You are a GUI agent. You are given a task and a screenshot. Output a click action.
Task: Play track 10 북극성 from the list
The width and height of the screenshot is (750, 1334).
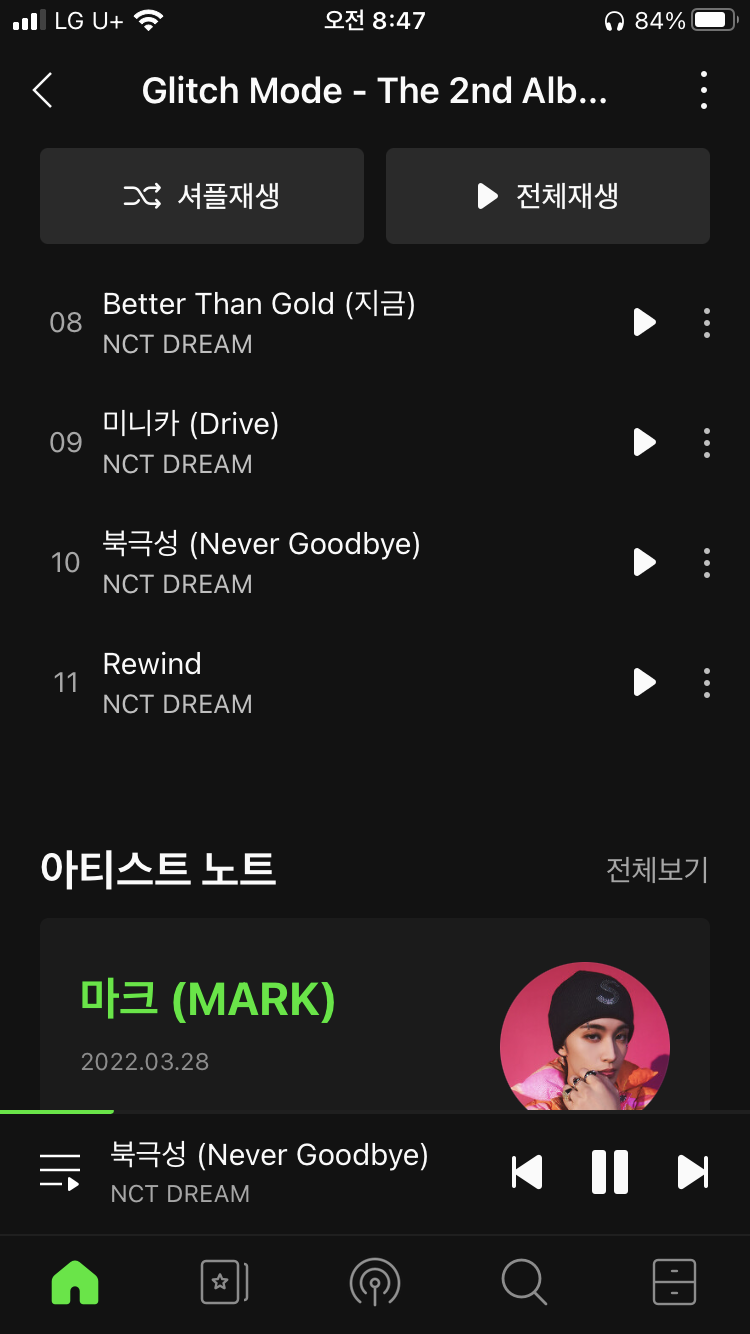(644, 562)
